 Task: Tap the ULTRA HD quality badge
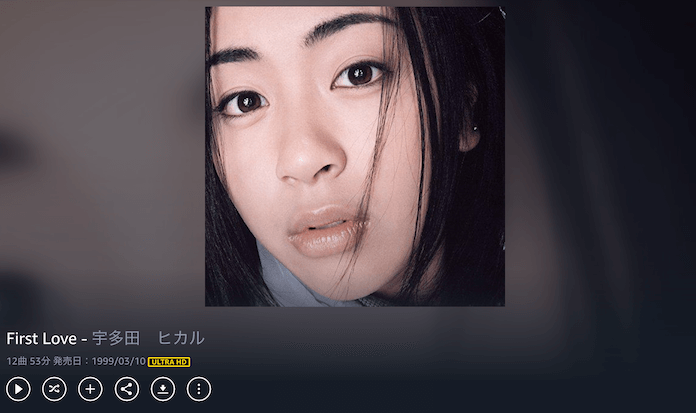168,362
